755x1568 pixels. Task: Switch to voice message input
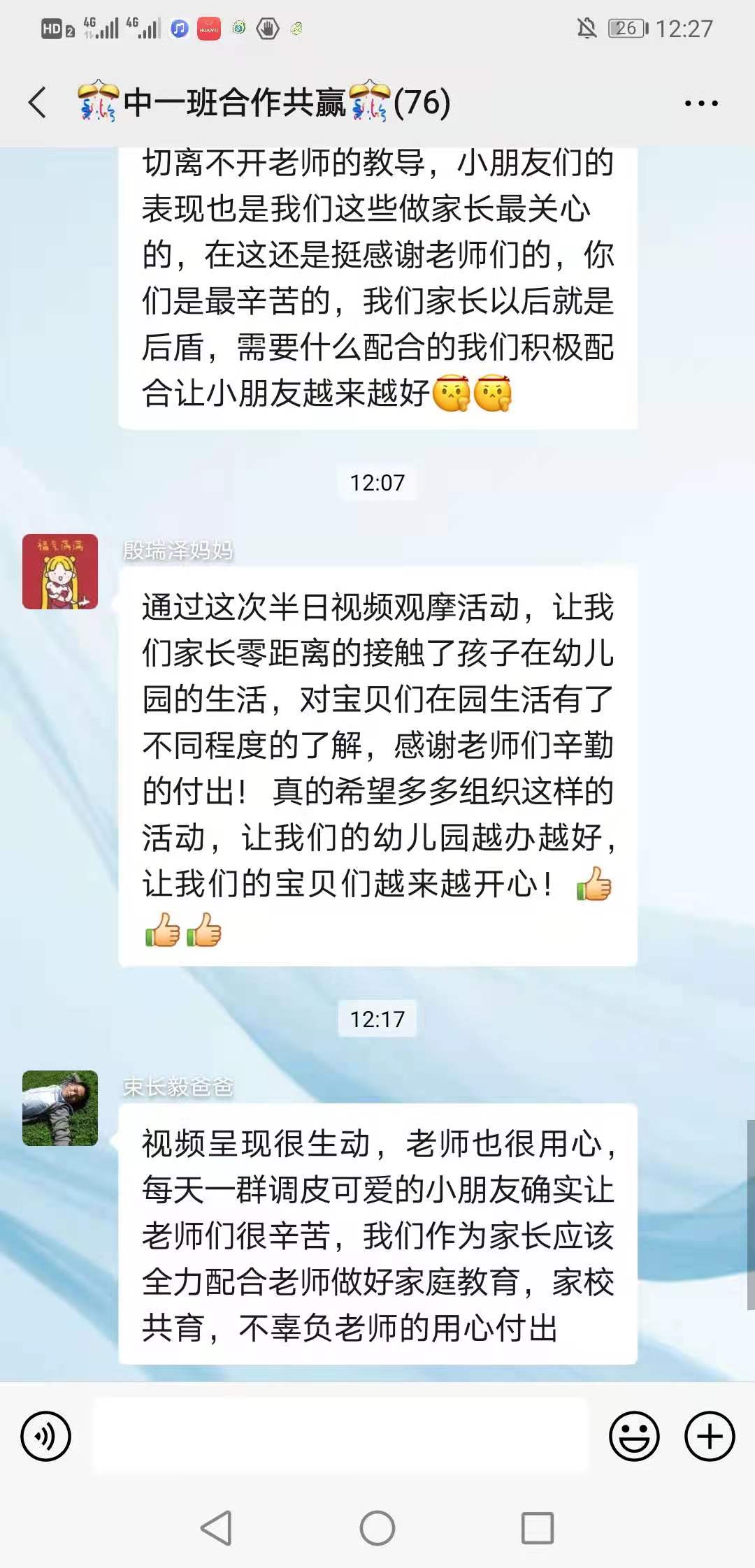point(46,1437)
